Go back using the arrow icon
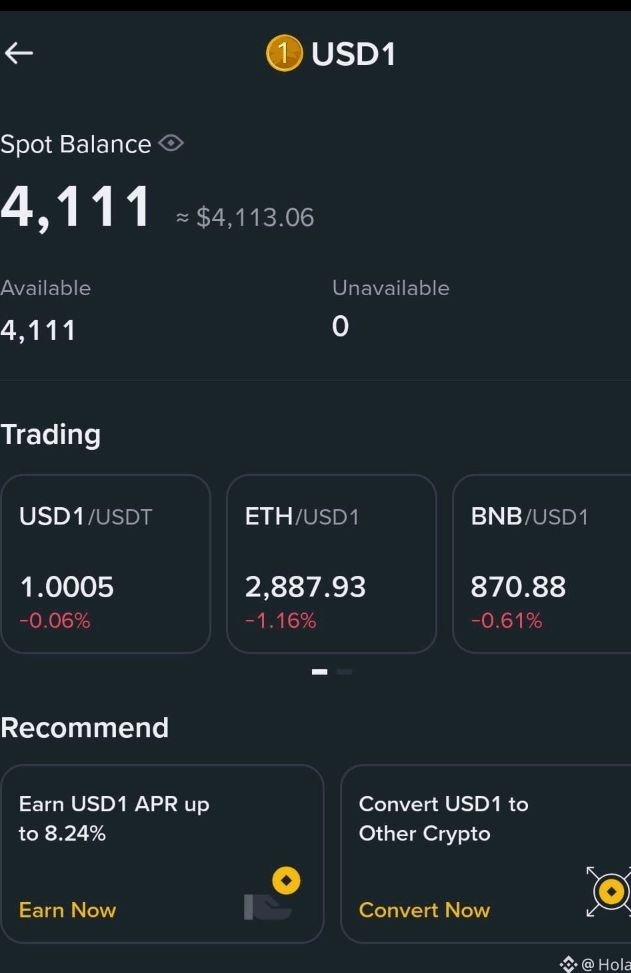Image resolution: width=631 pixels, height=973 pixels. click(x=19, y=54)
